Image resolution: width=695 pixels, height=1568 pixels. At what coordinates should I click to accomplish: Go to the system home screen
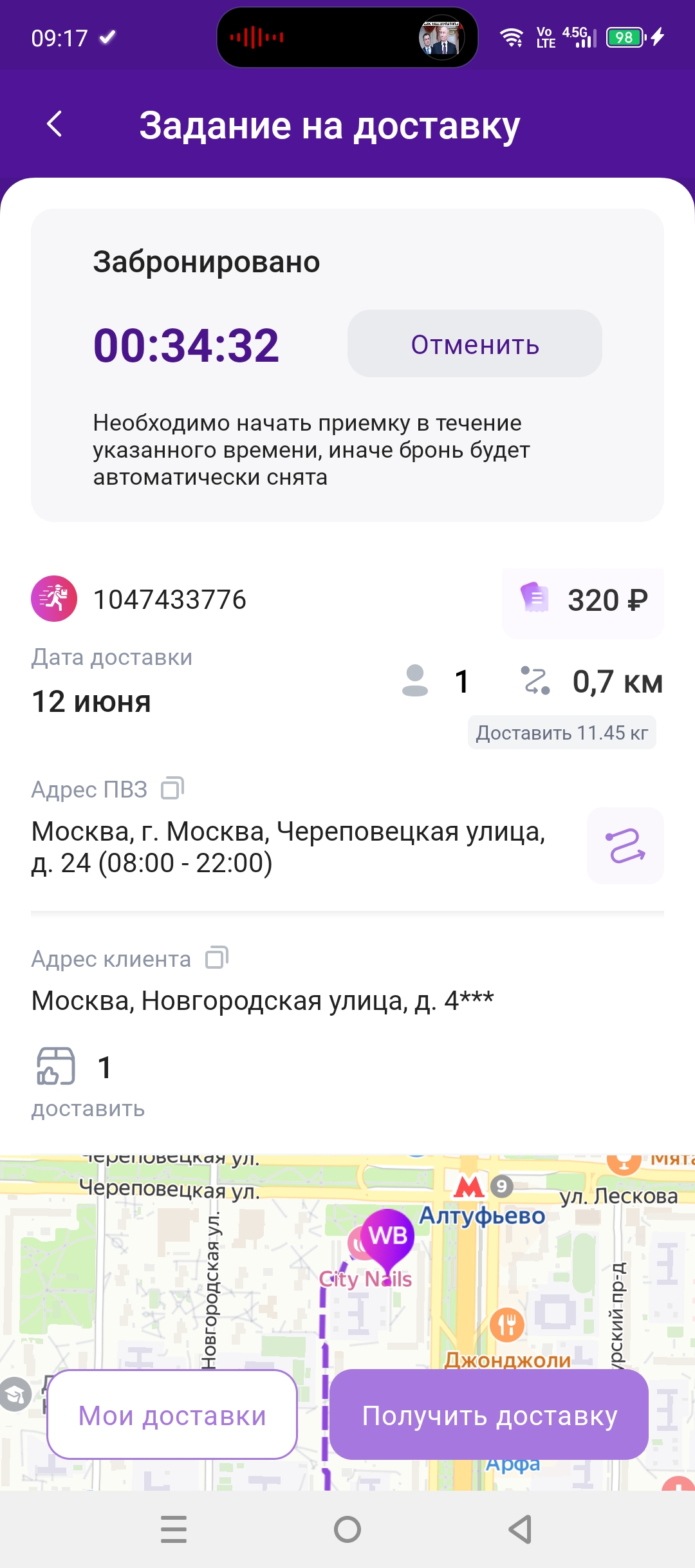coord(347,1529)
